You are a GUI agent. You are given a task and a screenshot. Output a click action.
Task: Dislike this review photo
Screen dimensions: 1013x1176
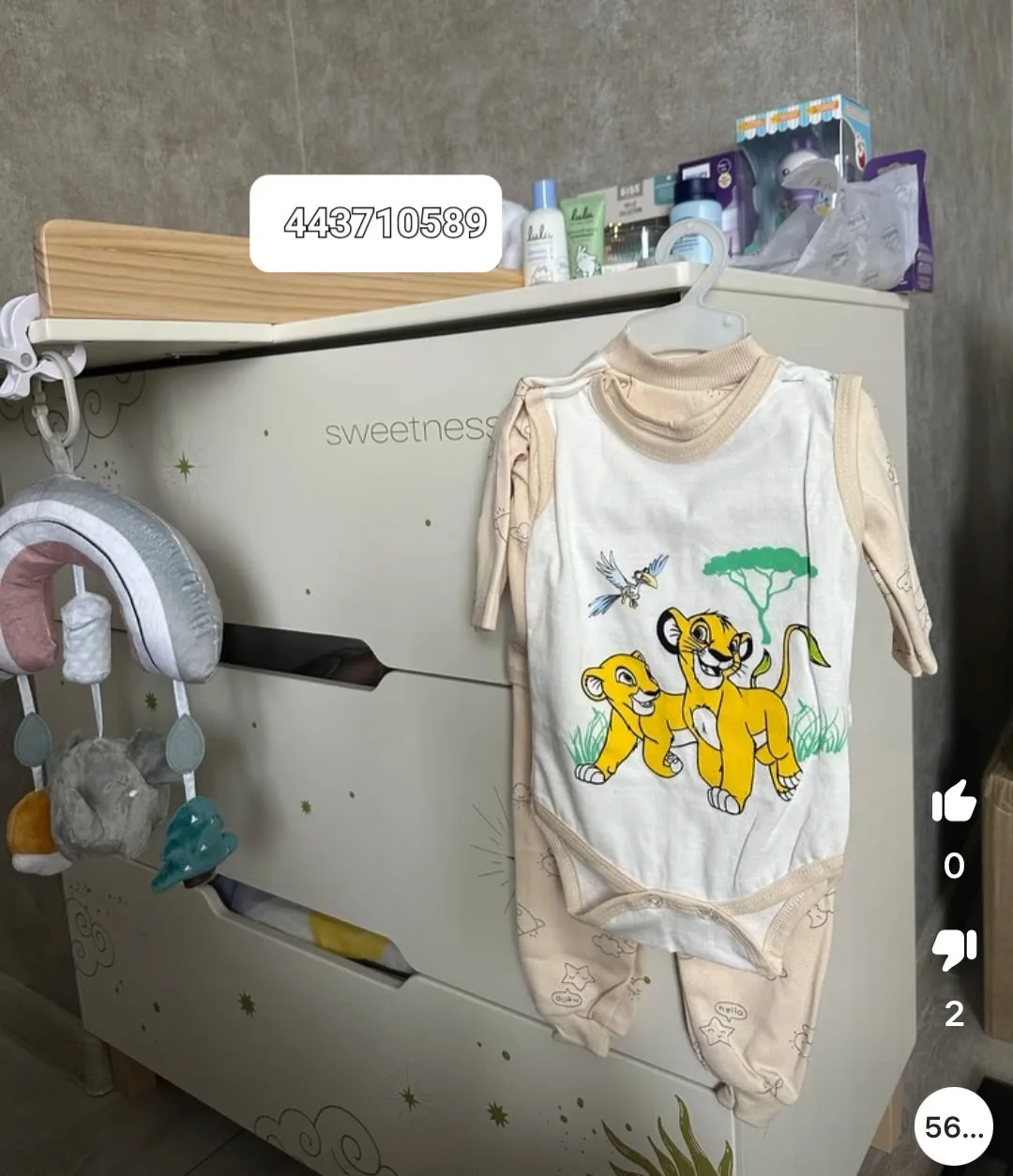point(954,951)
